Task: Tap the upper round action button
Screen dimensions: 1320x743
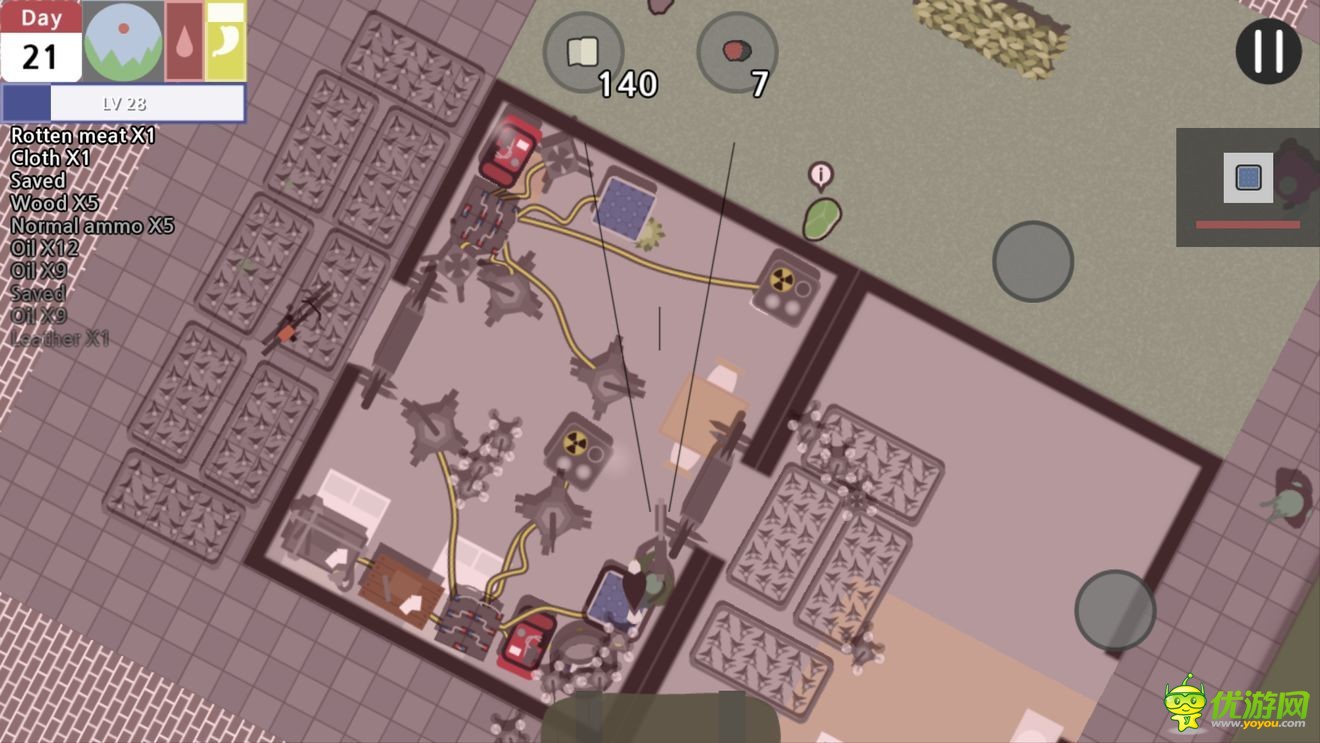Action: [1033, 261]
